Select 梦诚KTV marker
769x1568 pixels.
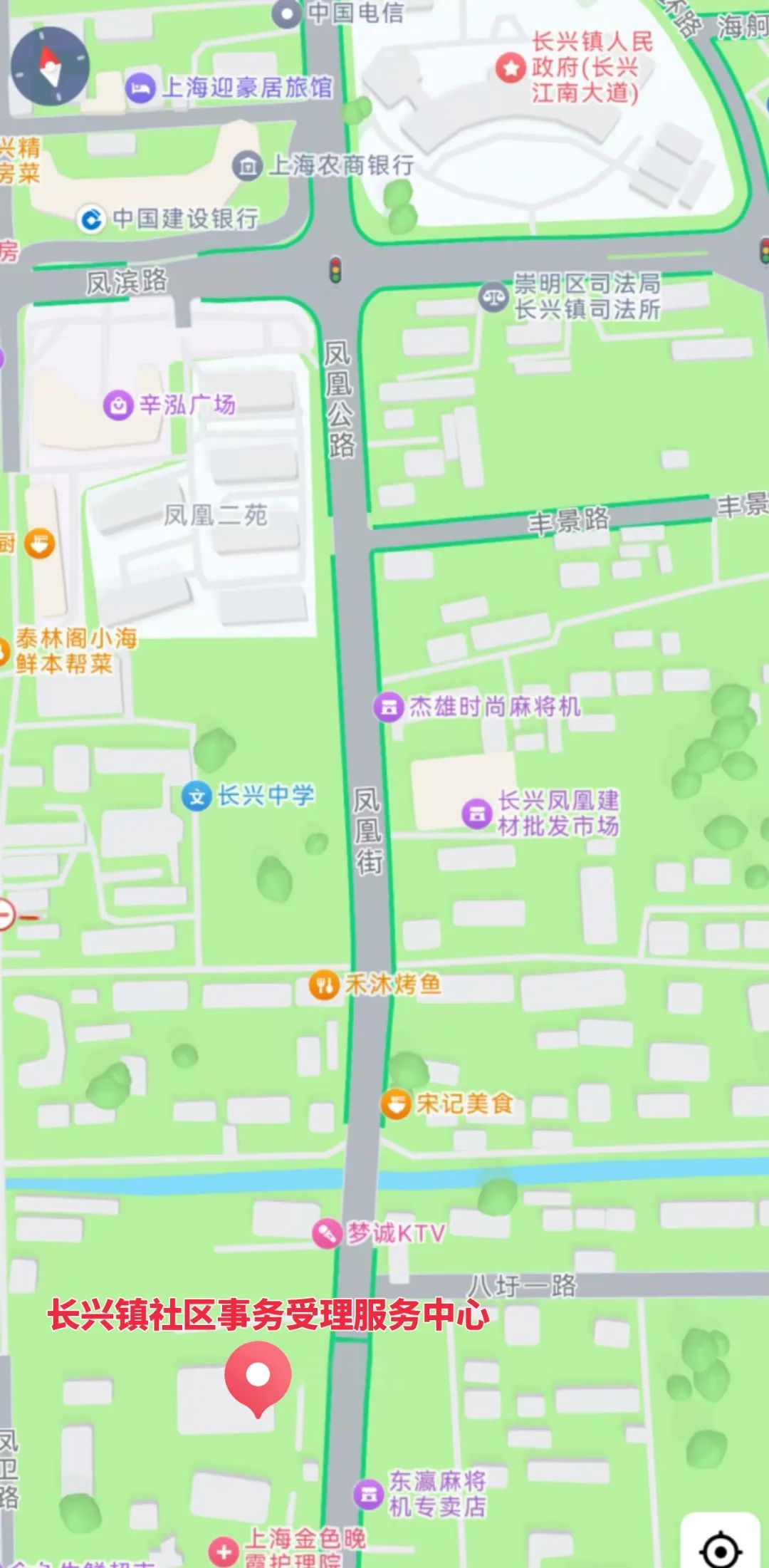pyautogui.click(x=327, y=1233)
